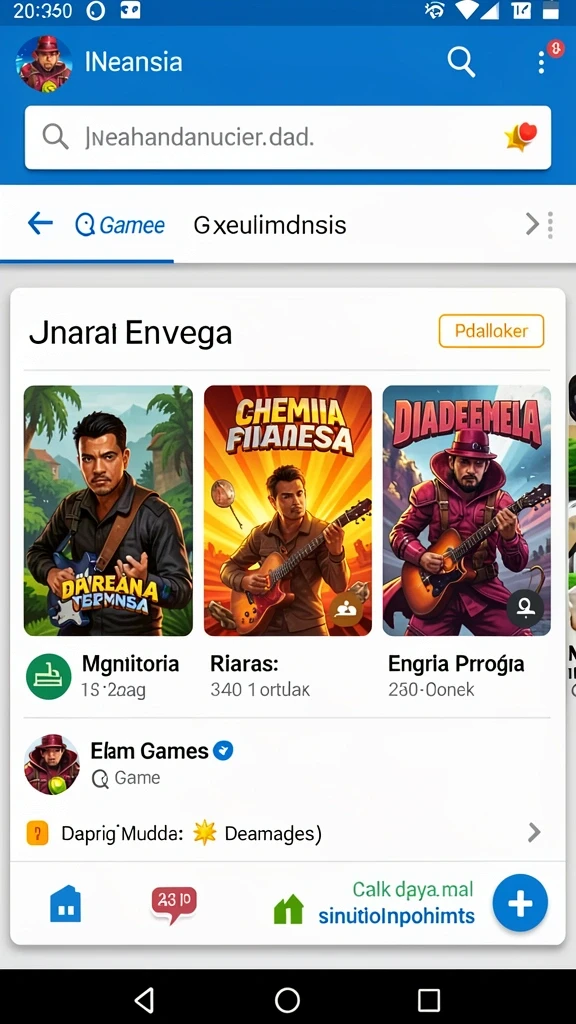
Task: Open the INeansia profile avatar
Action: click(x=44, y=63)
